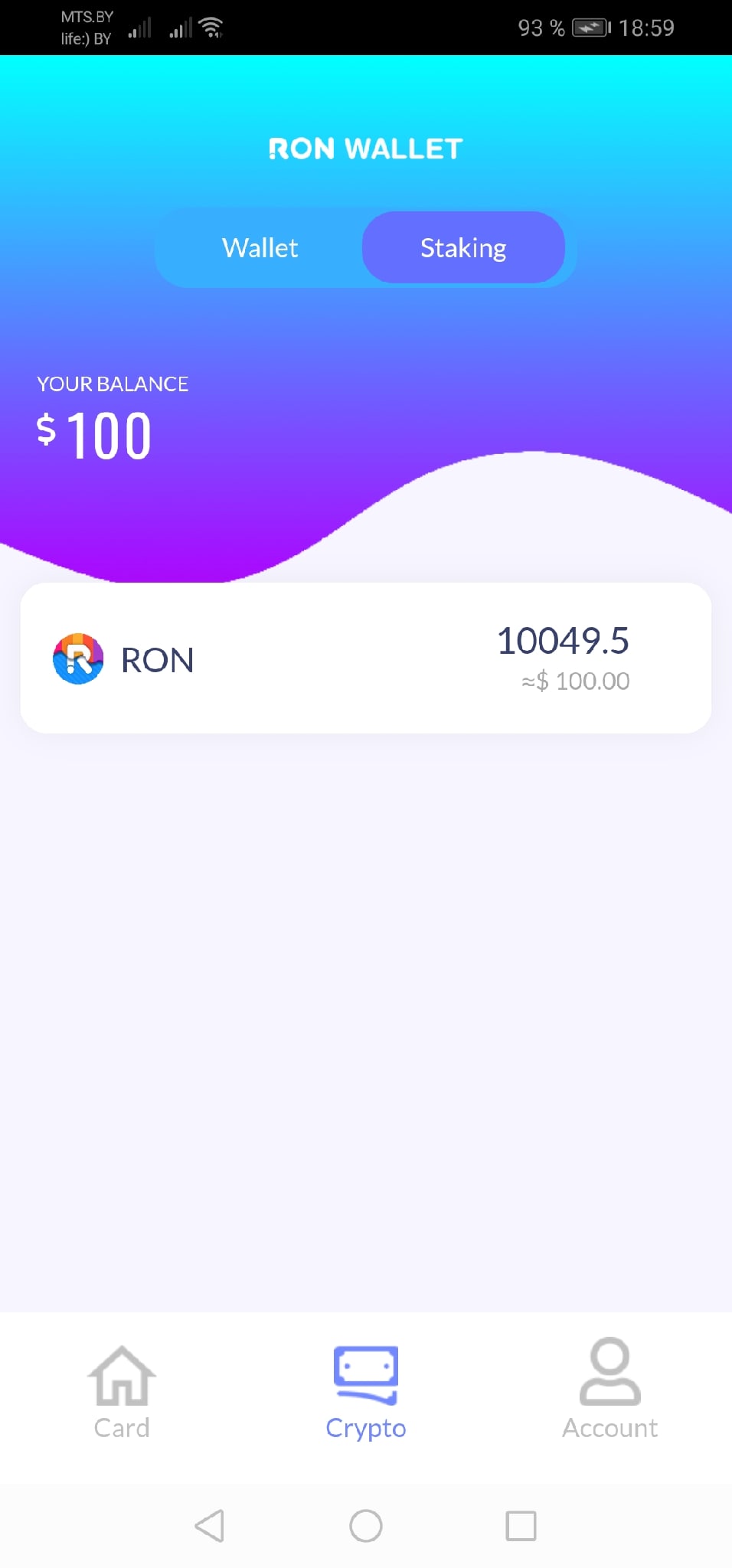Image resolution: width=732 pixels, height=1568 pixels.
Task: Go to the system home screen
Action: pos(365,1526)
